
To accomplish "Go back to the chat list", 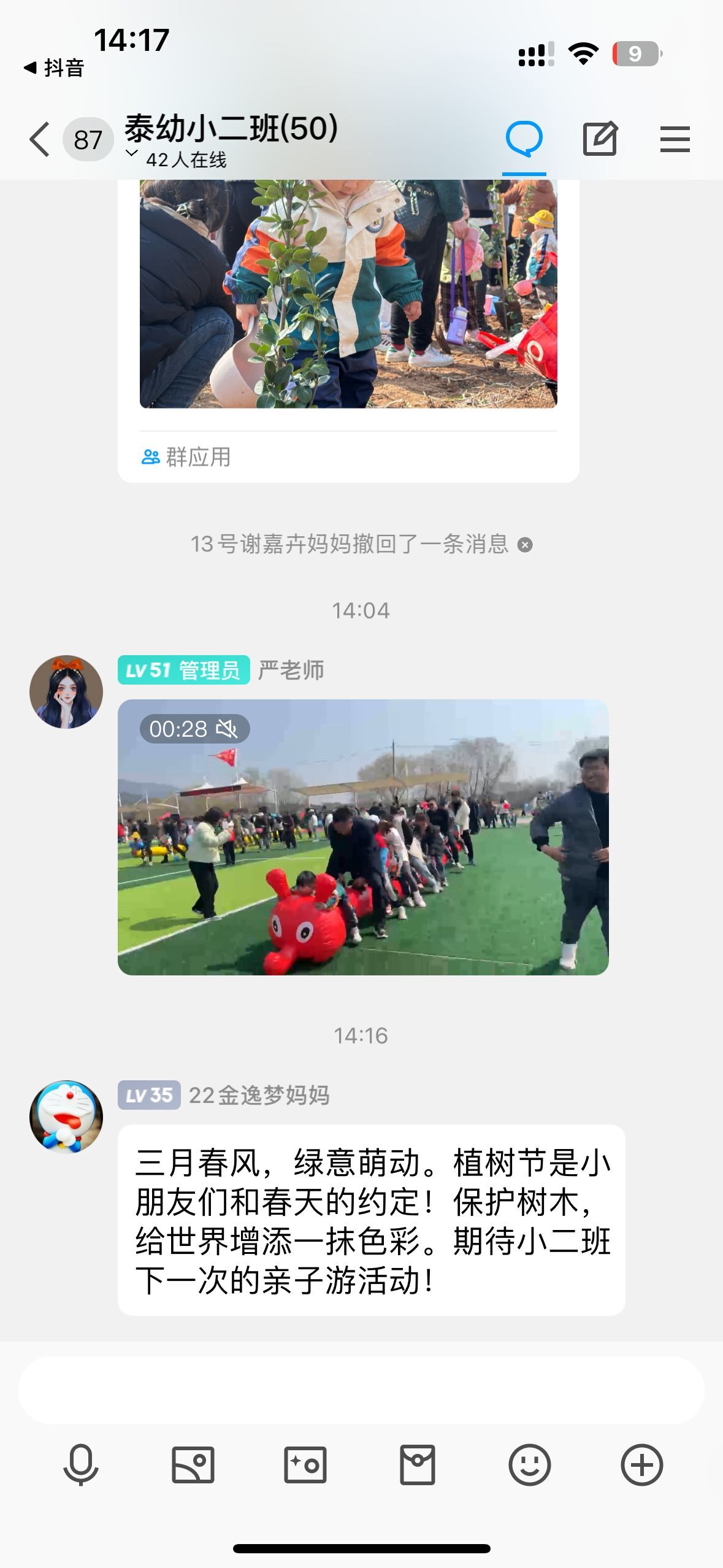I will [x=39, y=140].
